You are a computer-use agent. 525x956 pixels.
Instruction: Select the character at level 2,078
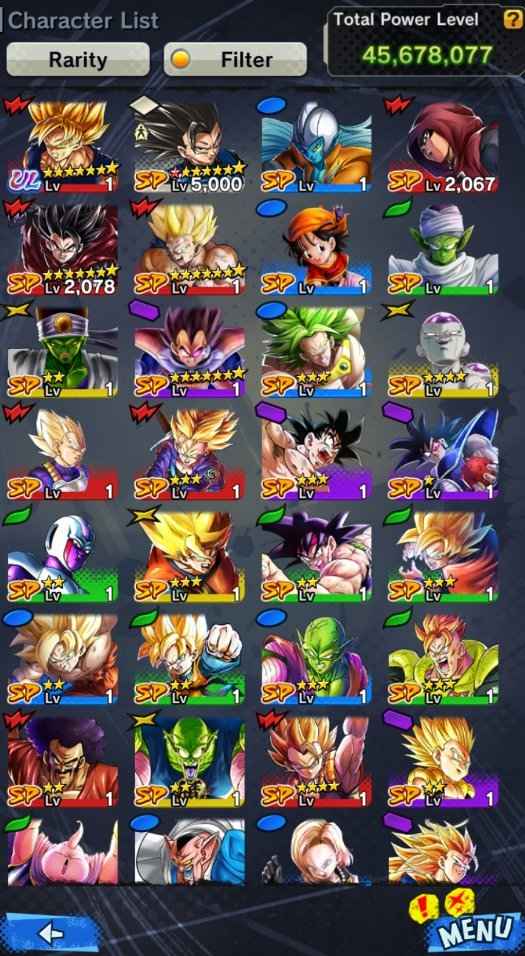(x=63, y=249)
